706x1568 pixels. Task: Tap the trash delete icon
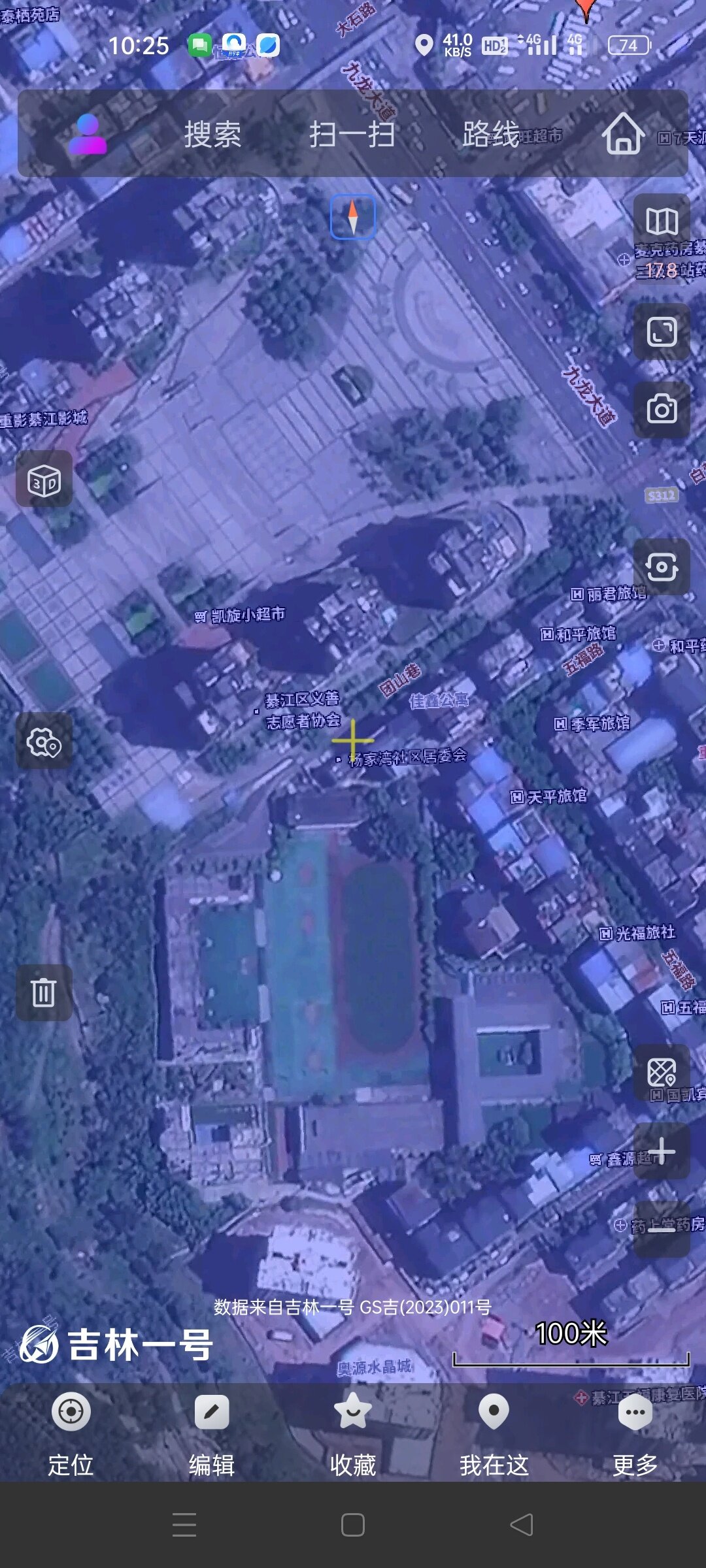coord(44,992)
